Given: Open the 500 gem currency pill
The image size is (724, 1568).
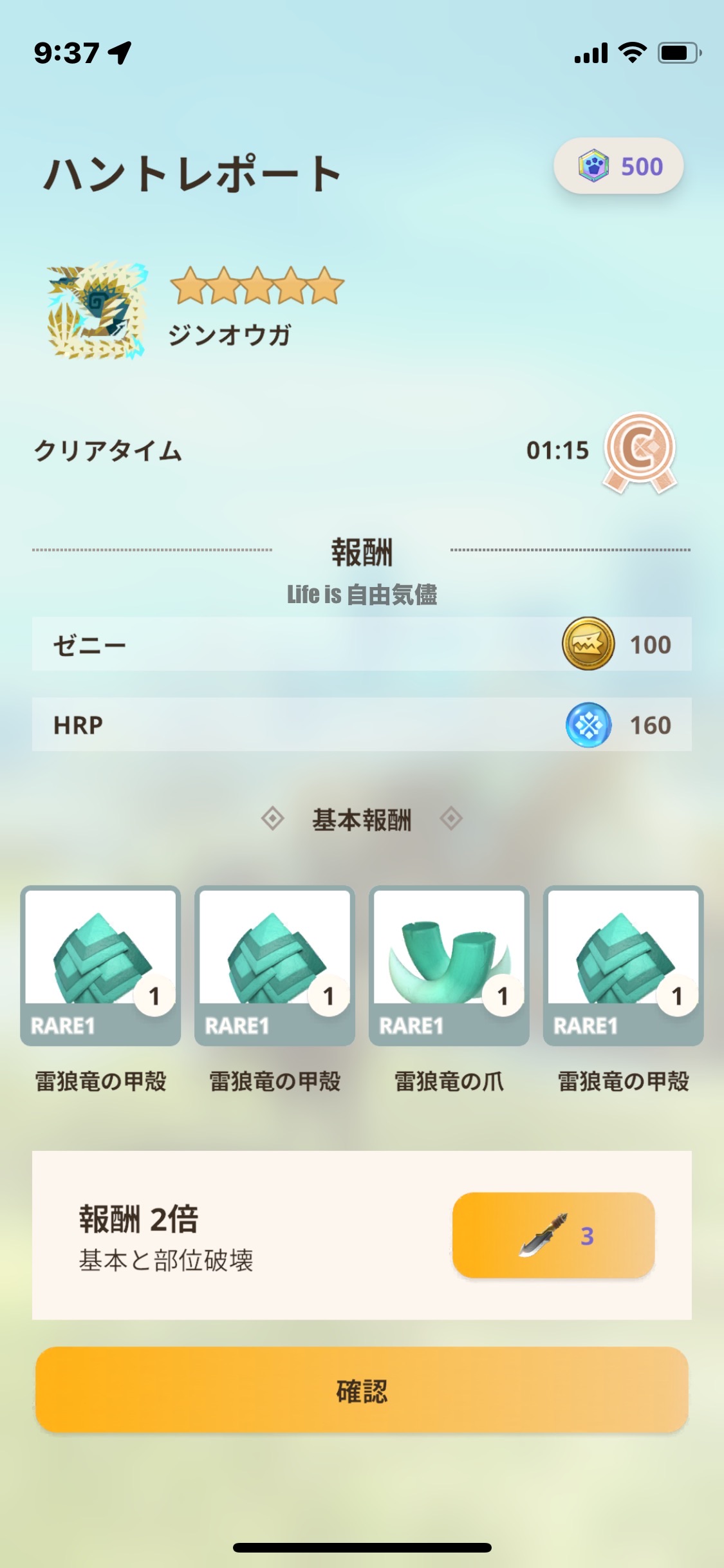Looking at the screenshot, I should (618, 166).
